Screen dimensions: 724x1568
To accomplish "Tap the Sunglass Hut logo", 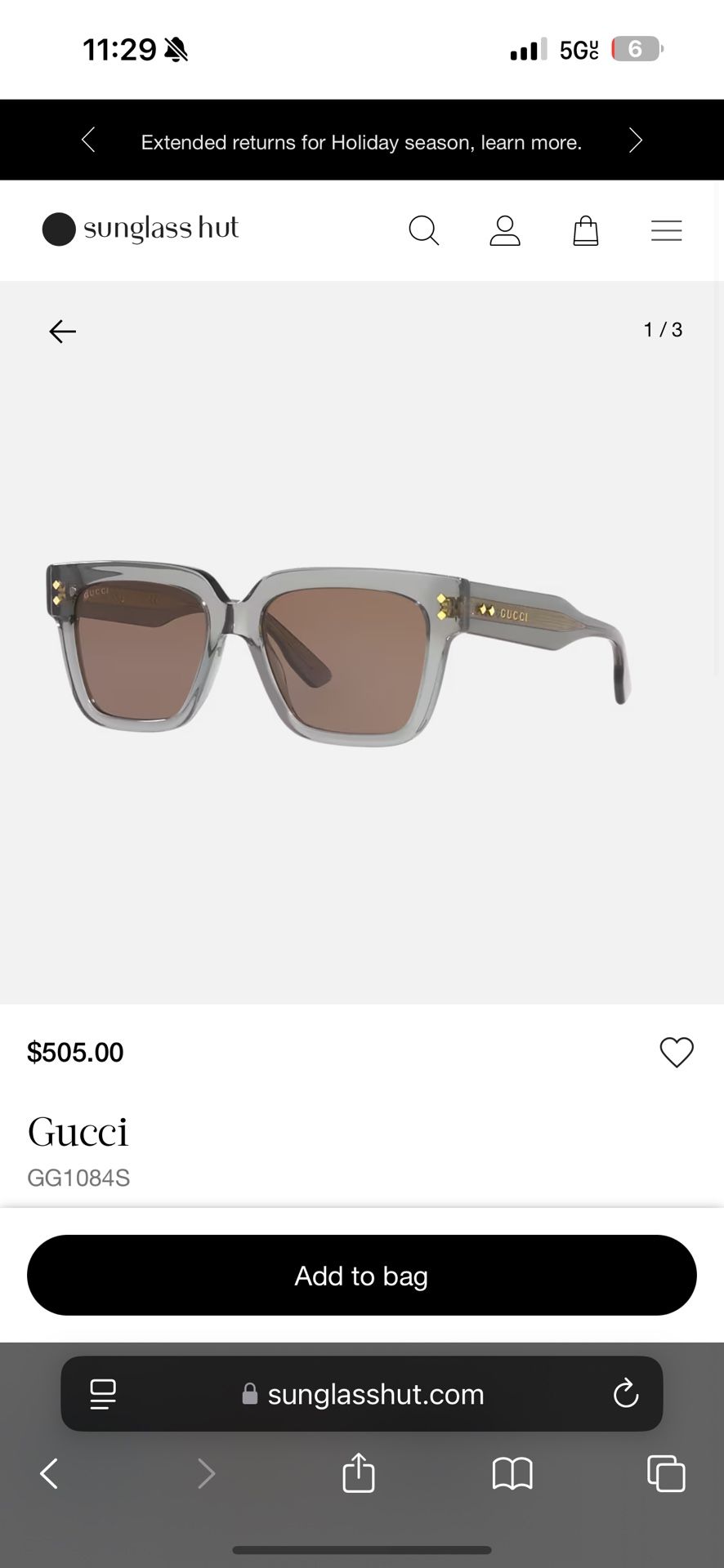I will point(140,229).
